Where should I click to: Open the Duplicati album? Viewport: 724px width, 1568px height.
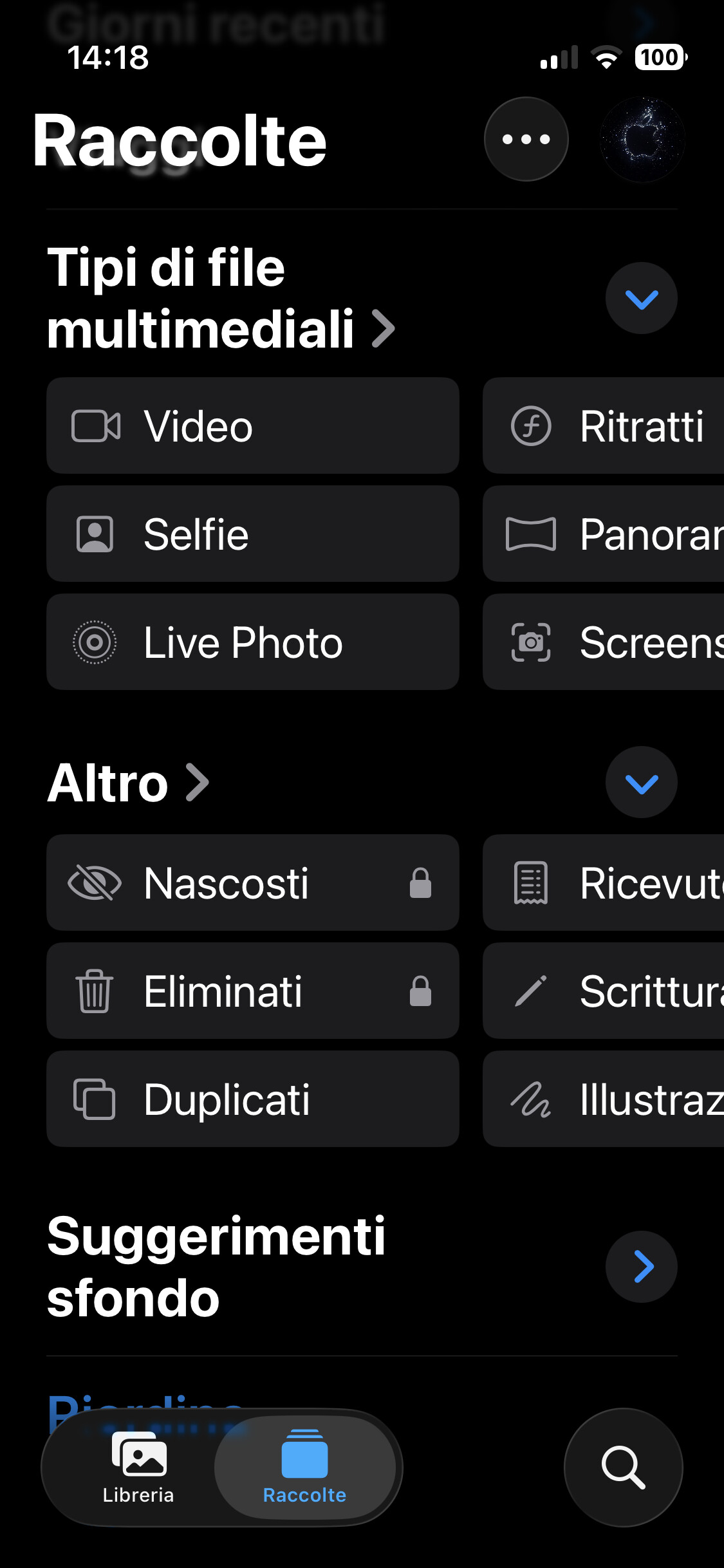tap(252, 1099)
